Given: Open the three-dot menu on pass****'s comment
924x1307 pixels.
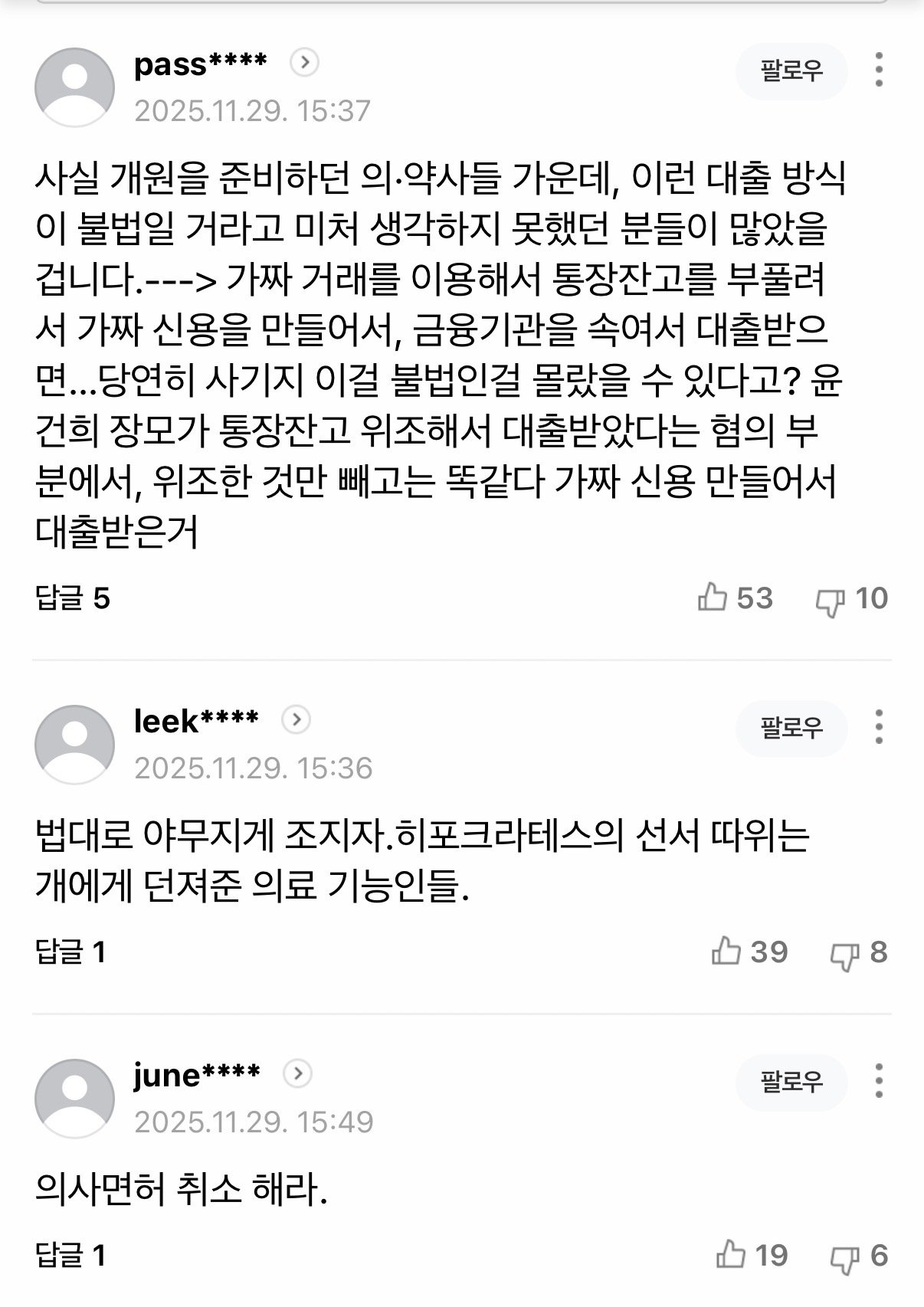Looking at the screenshot, I should pos(880,69).
